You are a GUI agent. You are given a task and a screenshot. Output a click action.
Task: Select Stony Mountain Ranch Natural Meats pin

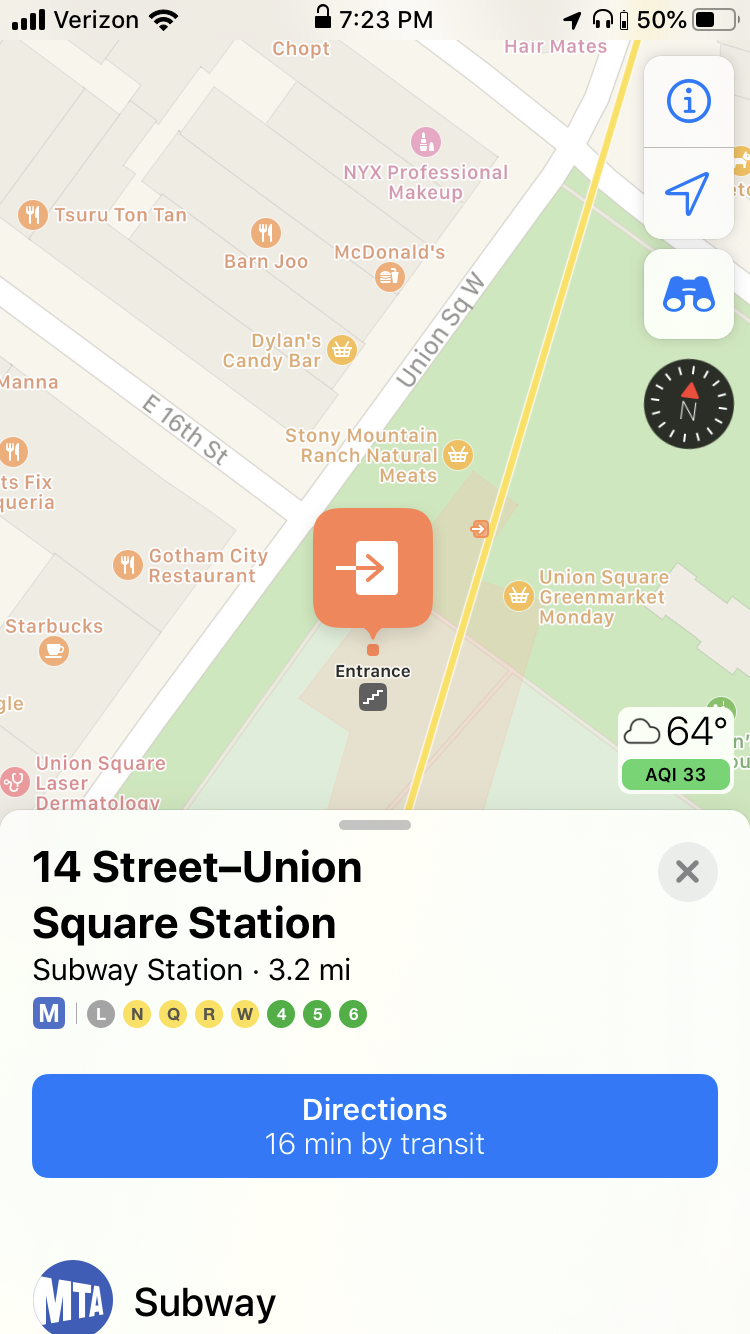[457, 455]
